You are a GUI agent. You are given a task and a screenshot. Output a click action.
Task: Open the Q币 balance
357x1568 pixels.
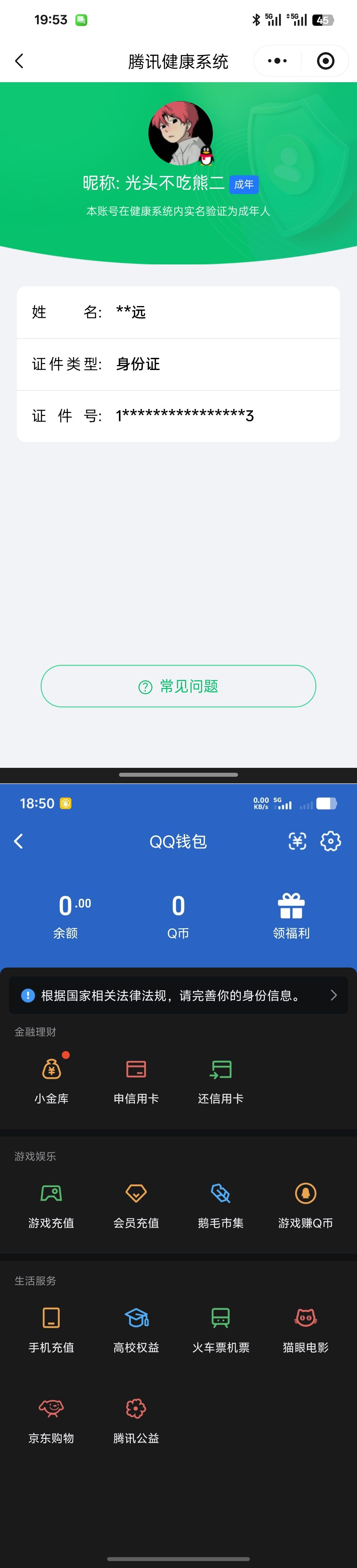pos(178,916)
